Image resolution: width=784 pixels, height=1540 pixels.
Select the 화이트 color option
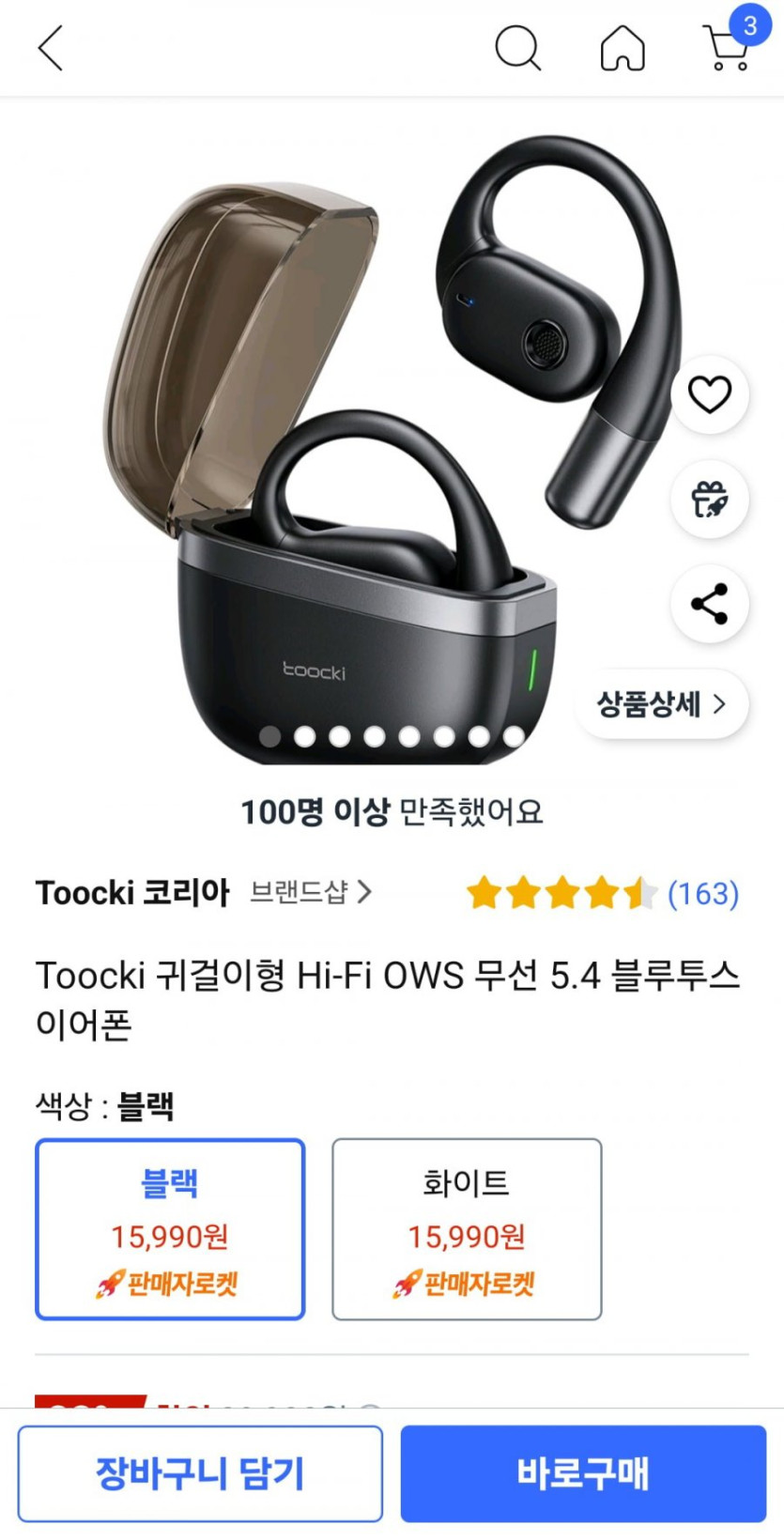point(467,1229)
